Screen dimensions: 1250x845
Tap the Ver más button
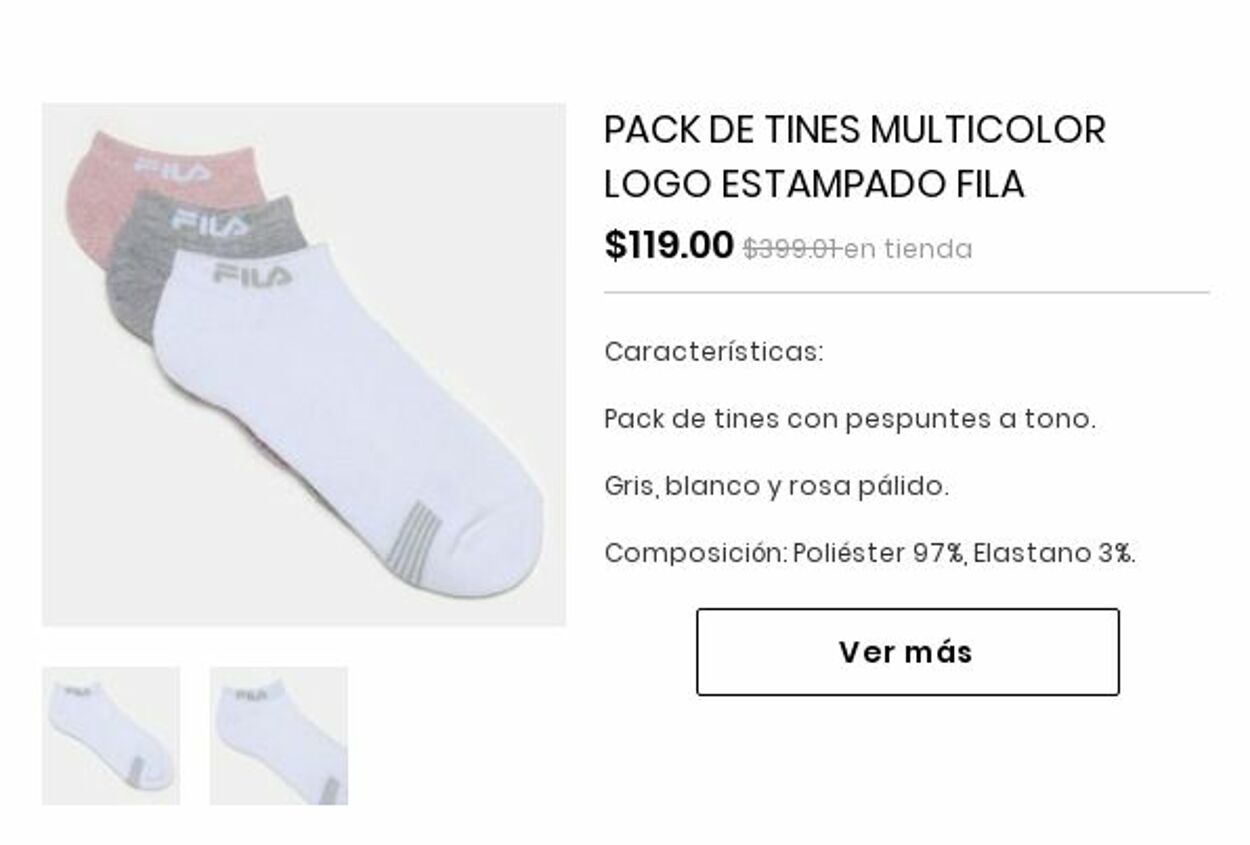pos(907,652)
